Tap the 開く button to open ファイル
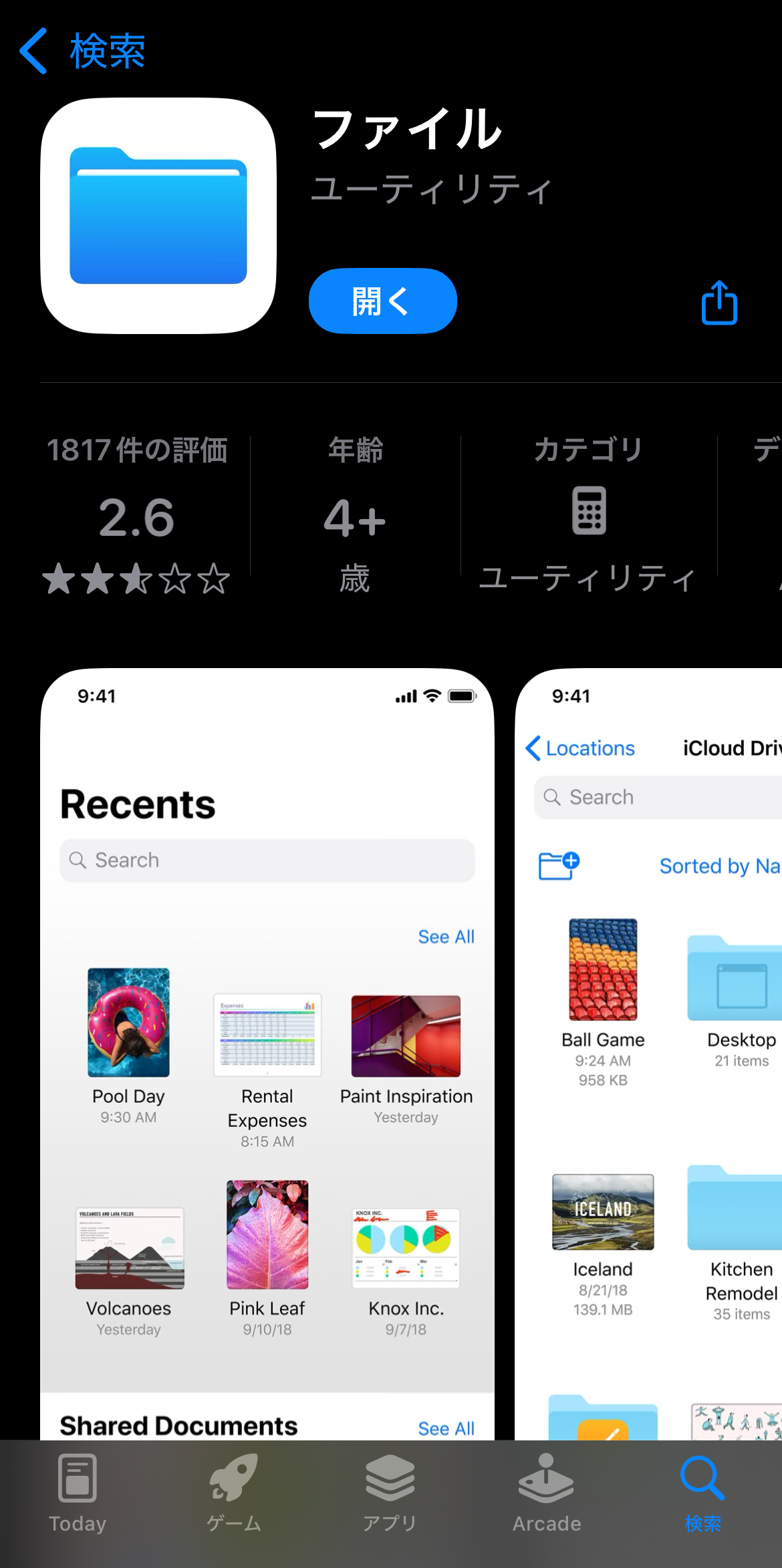Viewport: 782px width, 1568px height. click(382, 301)
